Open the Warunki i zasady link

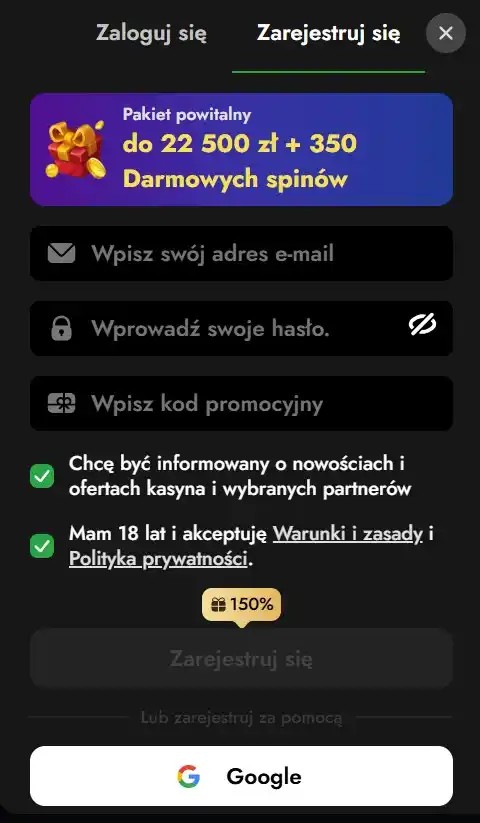pyautogui.click(x=348, y=534)
